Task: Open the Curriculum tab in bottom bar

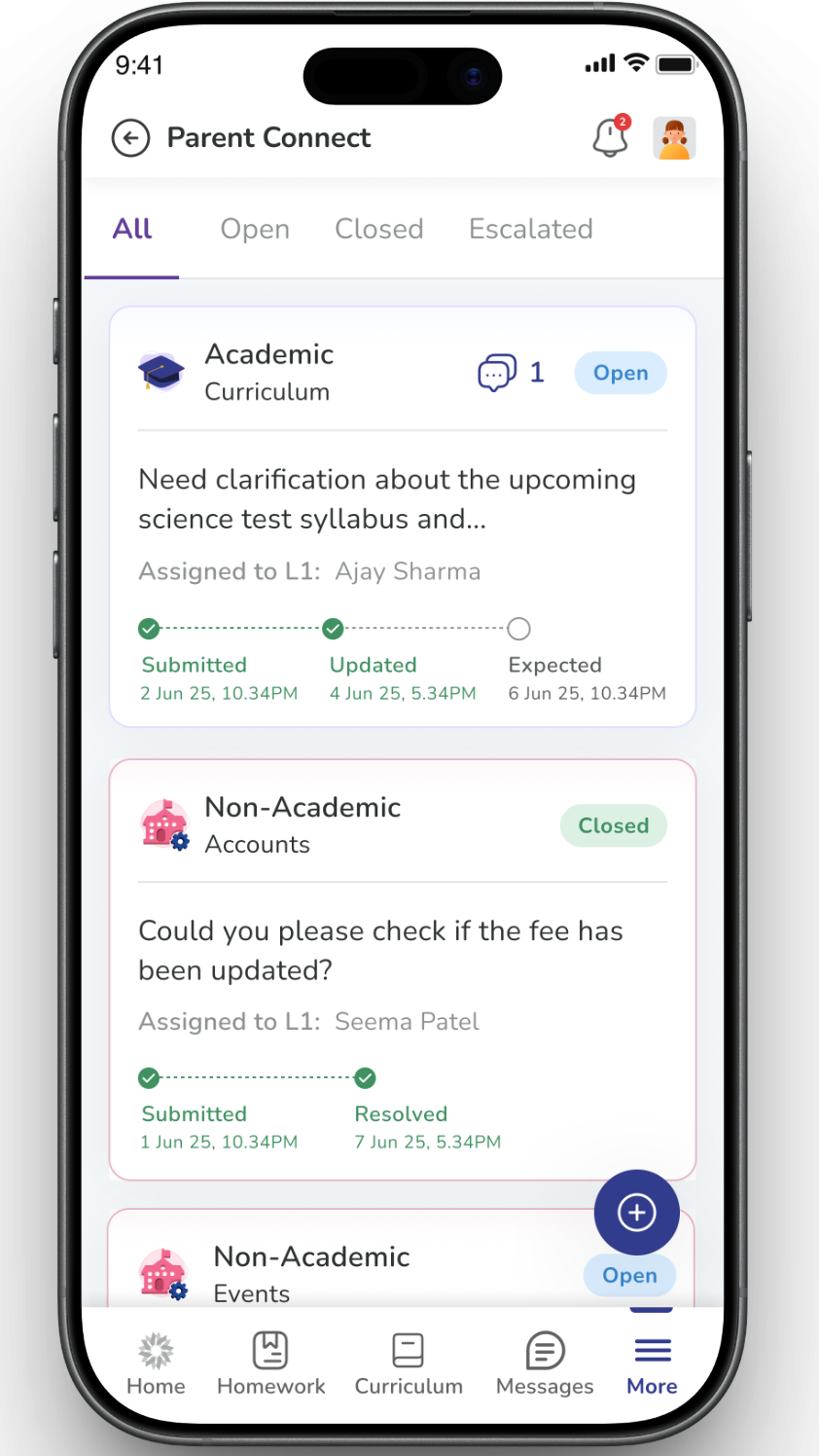Action: point(409,1364)
